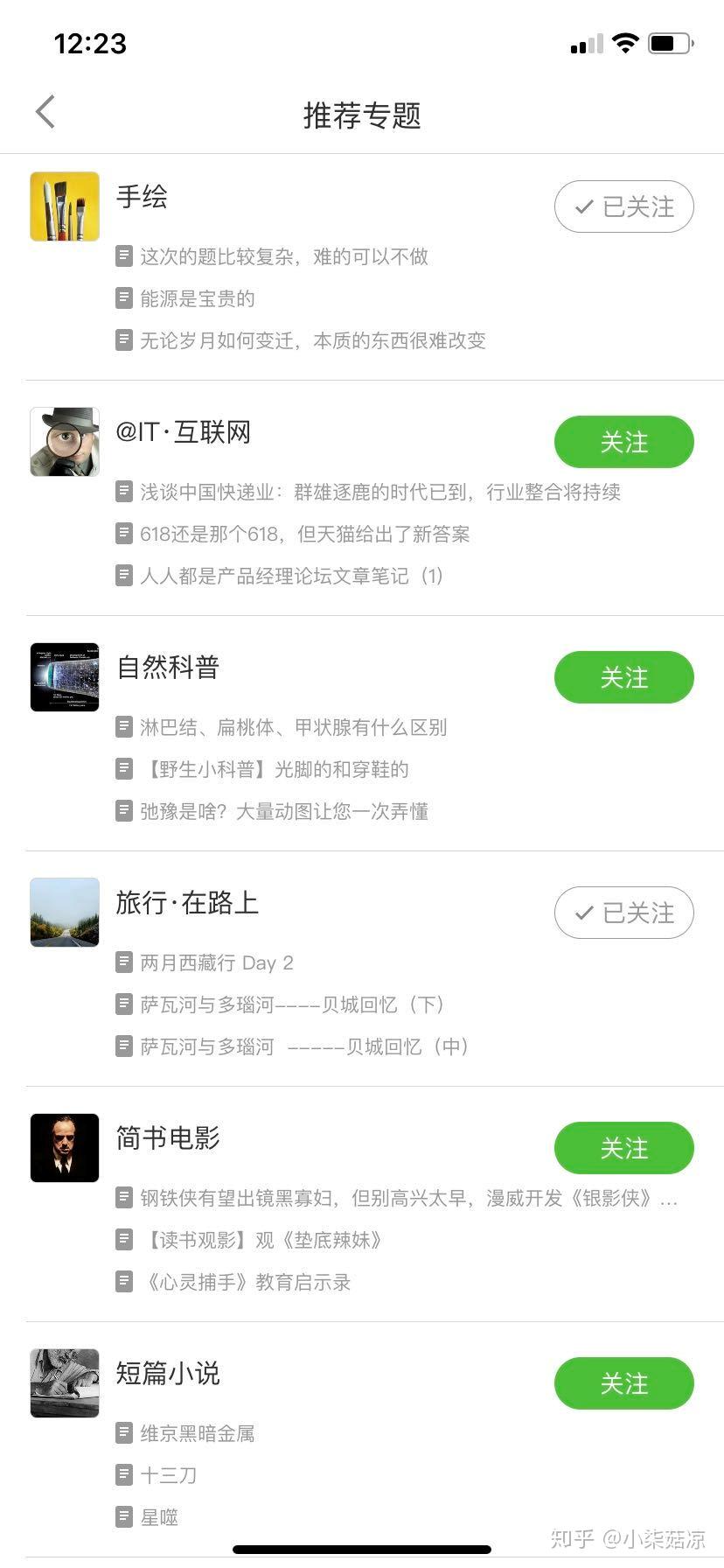This screenshot has width=724, height=1568.
Task: Open the 手绘 topic page
Action: pos(142,197)
